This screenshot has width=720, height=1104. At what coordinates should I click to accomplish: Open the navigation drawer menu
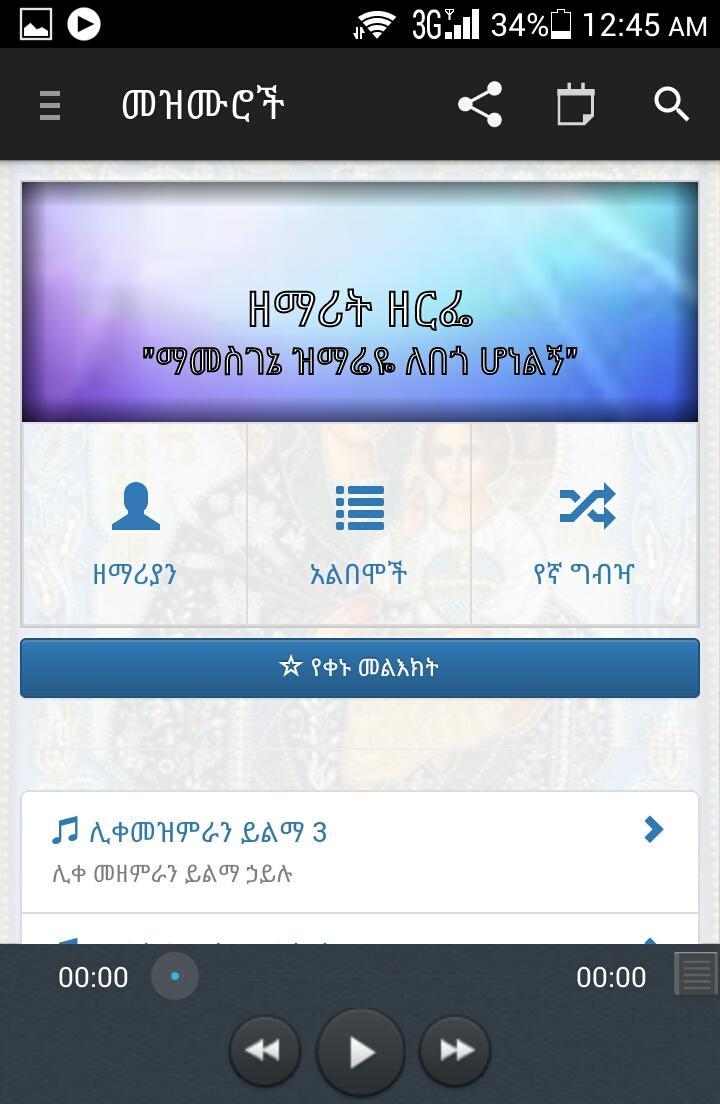pos(50,105)
